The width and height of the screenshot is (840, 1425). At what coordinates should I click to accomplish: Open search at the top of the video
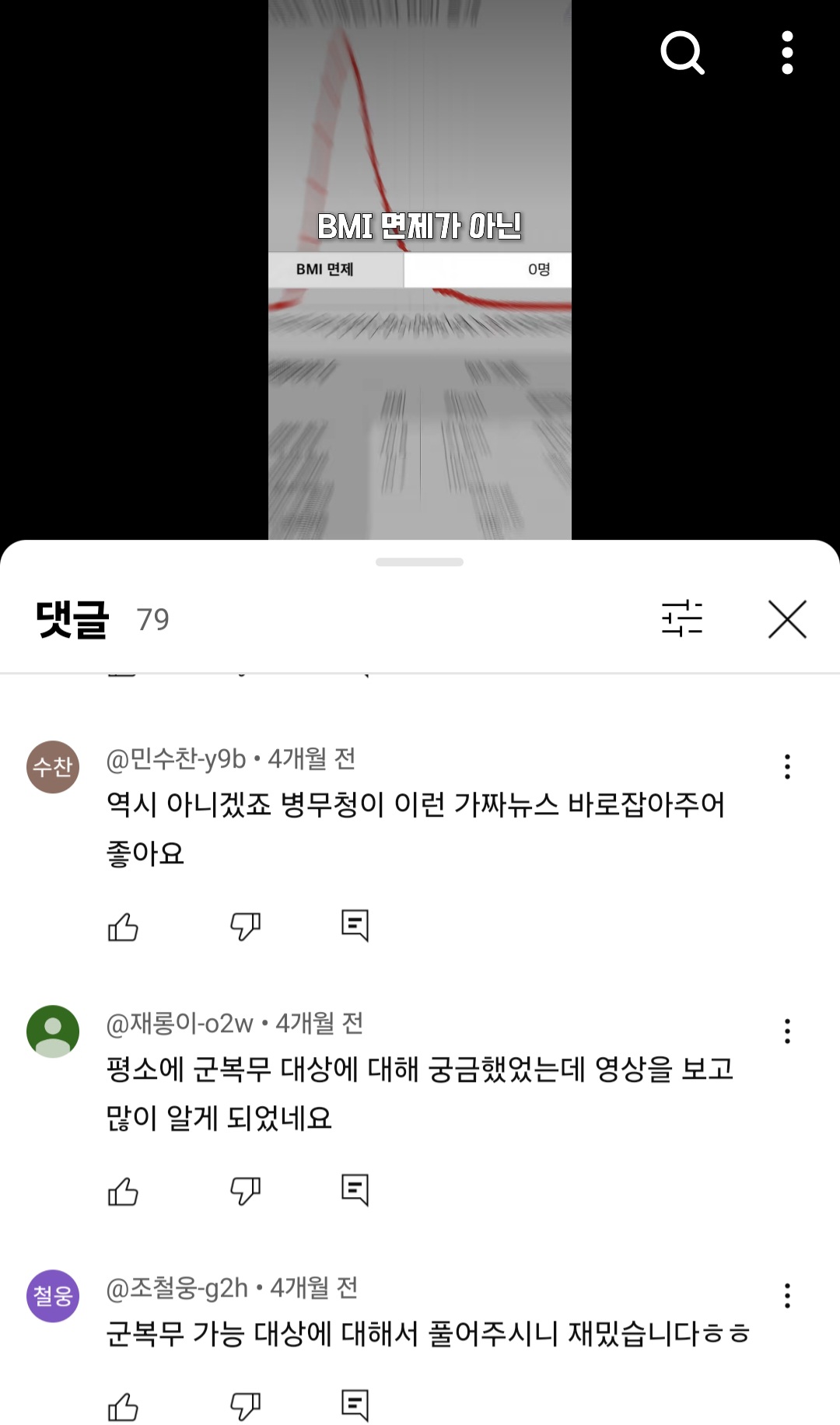682,53
